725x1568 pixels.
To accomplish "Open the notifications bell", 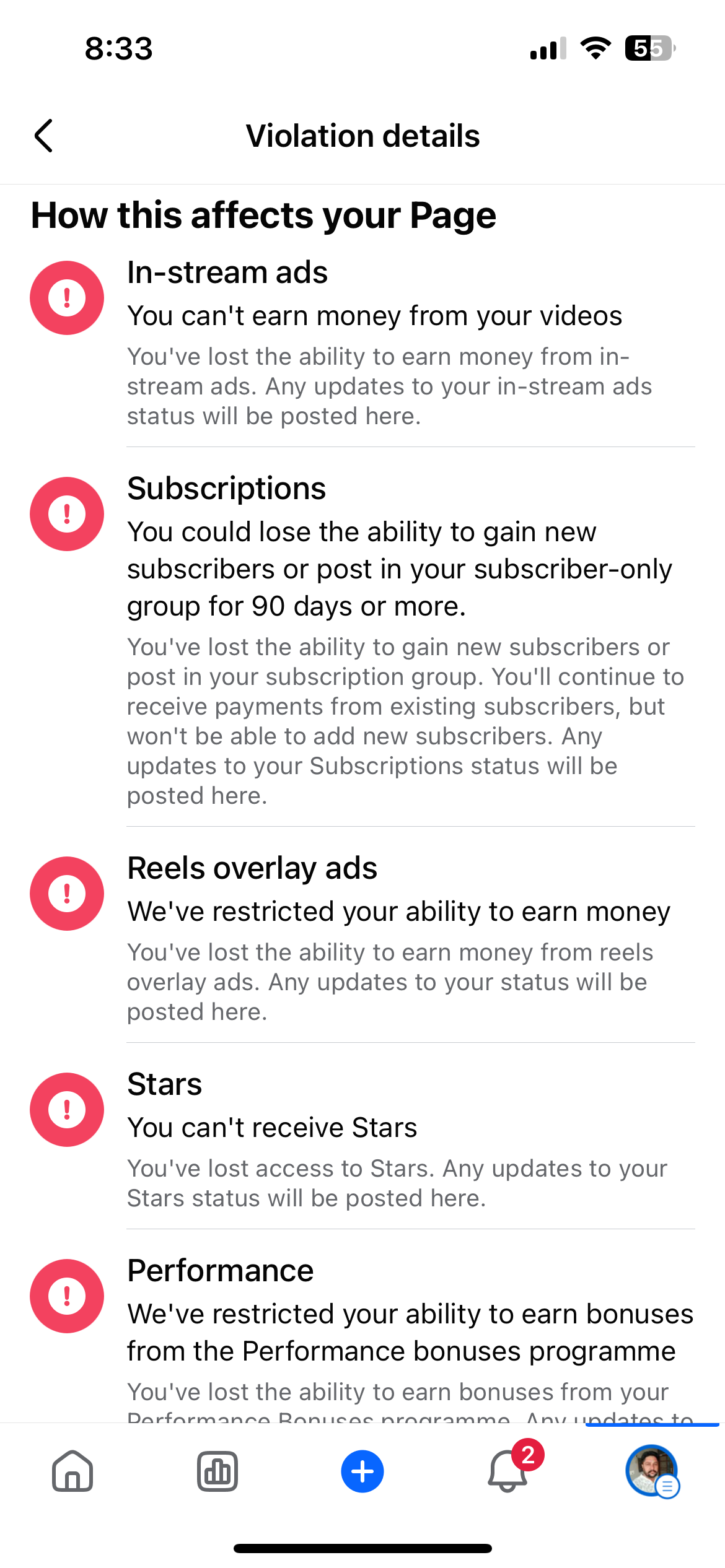I will tap(508, 1471).
